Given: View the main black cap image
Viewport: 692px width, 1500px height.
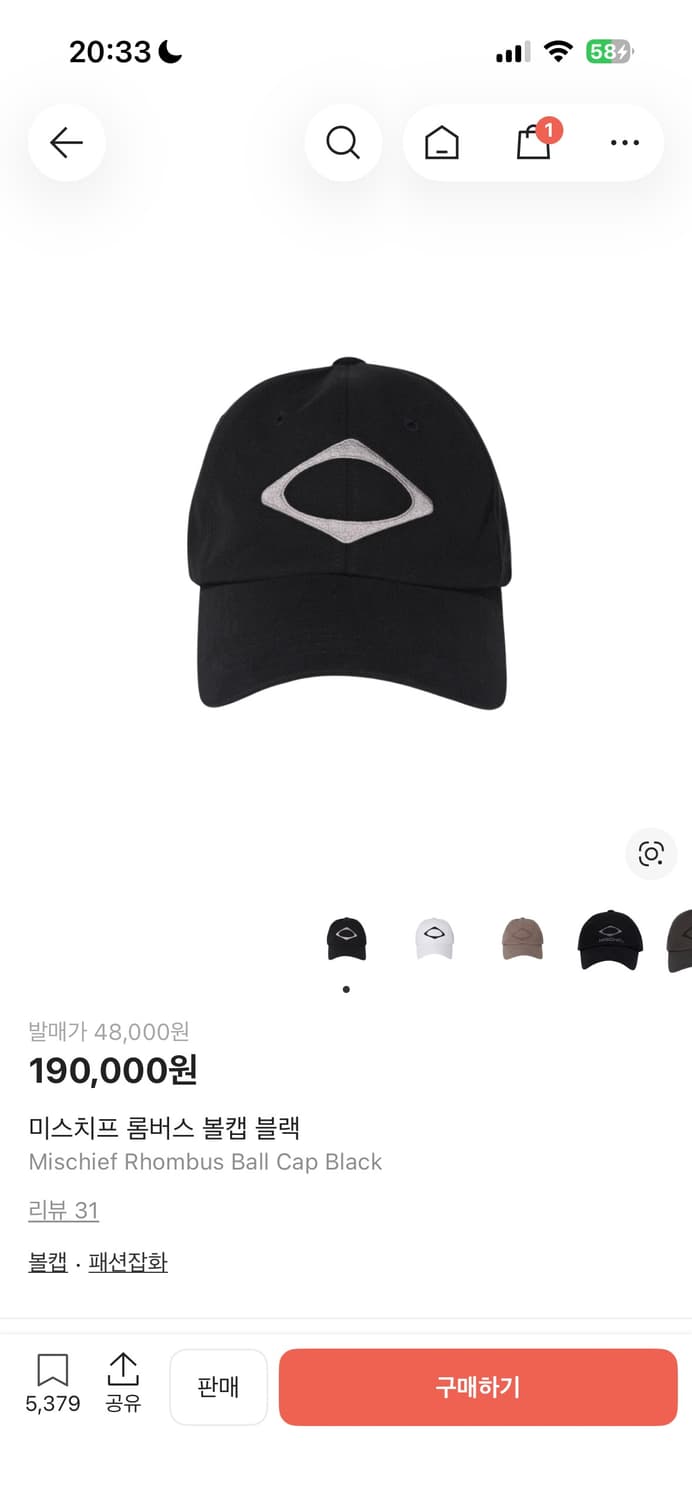Looking at the screenshot, I should click(x=350, y=535).
